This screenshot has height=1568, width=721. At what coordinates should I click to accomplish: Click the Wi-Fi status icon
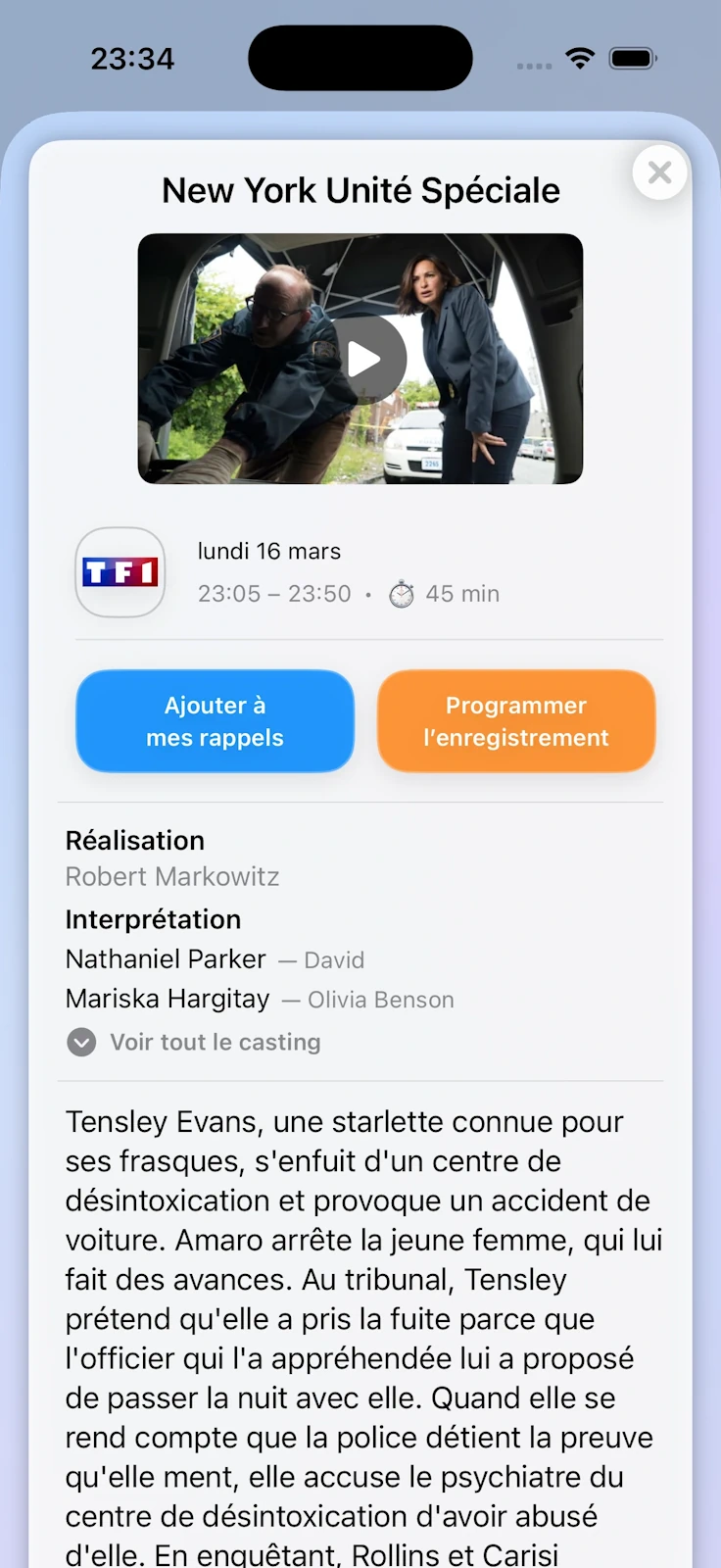(580, 58)
